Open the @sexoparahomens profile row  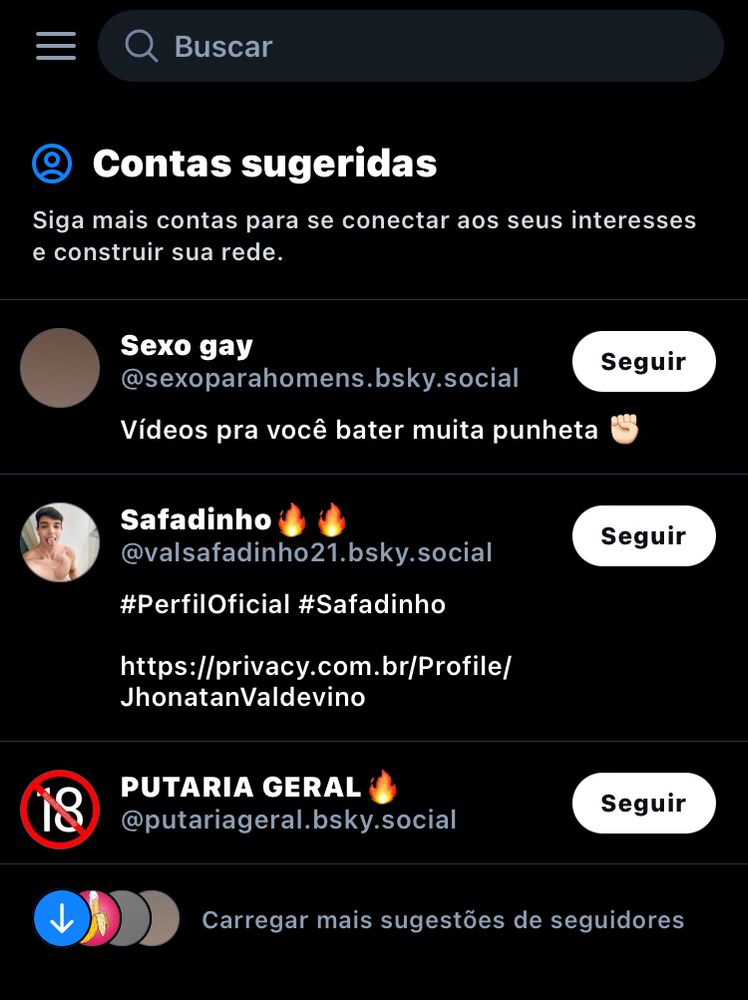[319, 379]
